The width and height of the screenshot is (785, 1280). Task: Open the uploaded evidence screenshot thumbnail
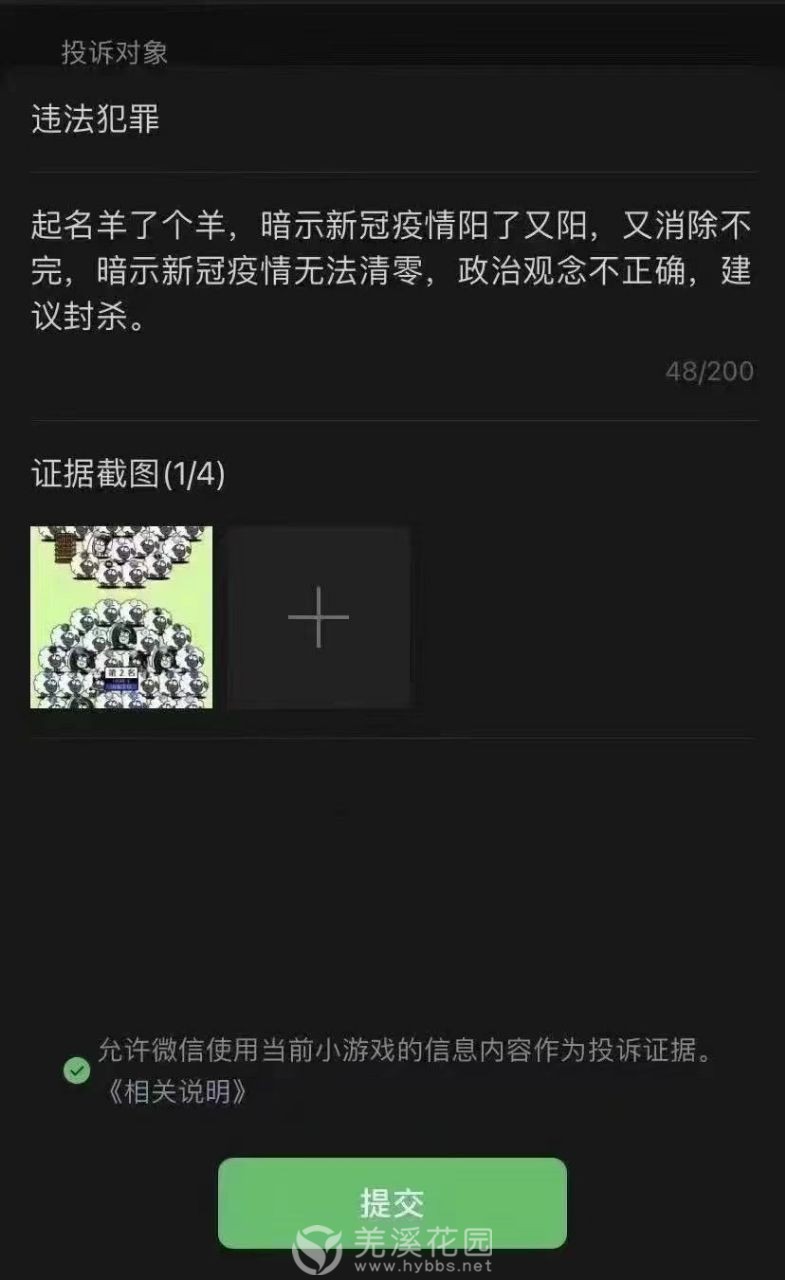click(121, 617)
